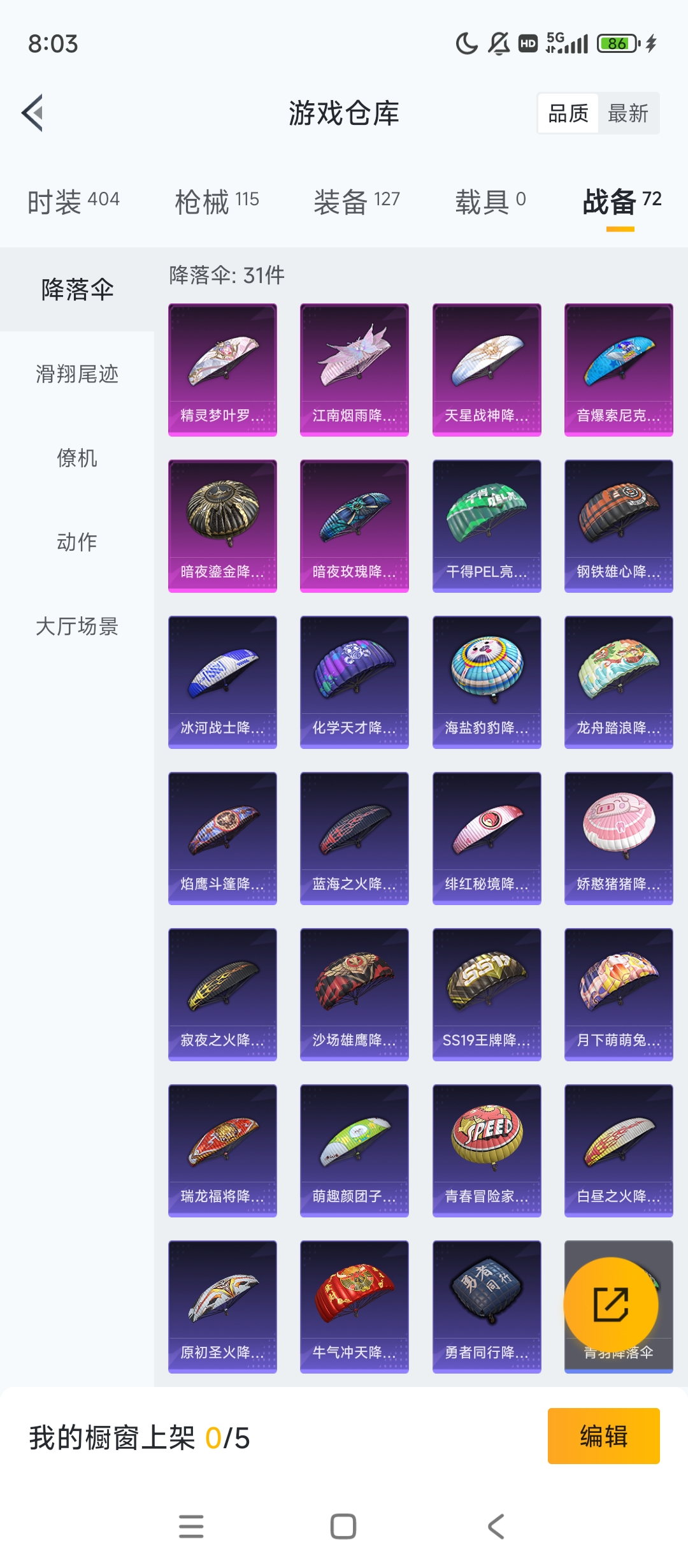The image size is (688, 1568).
Task: Select the 僚机 category
Action: (77, 458)
